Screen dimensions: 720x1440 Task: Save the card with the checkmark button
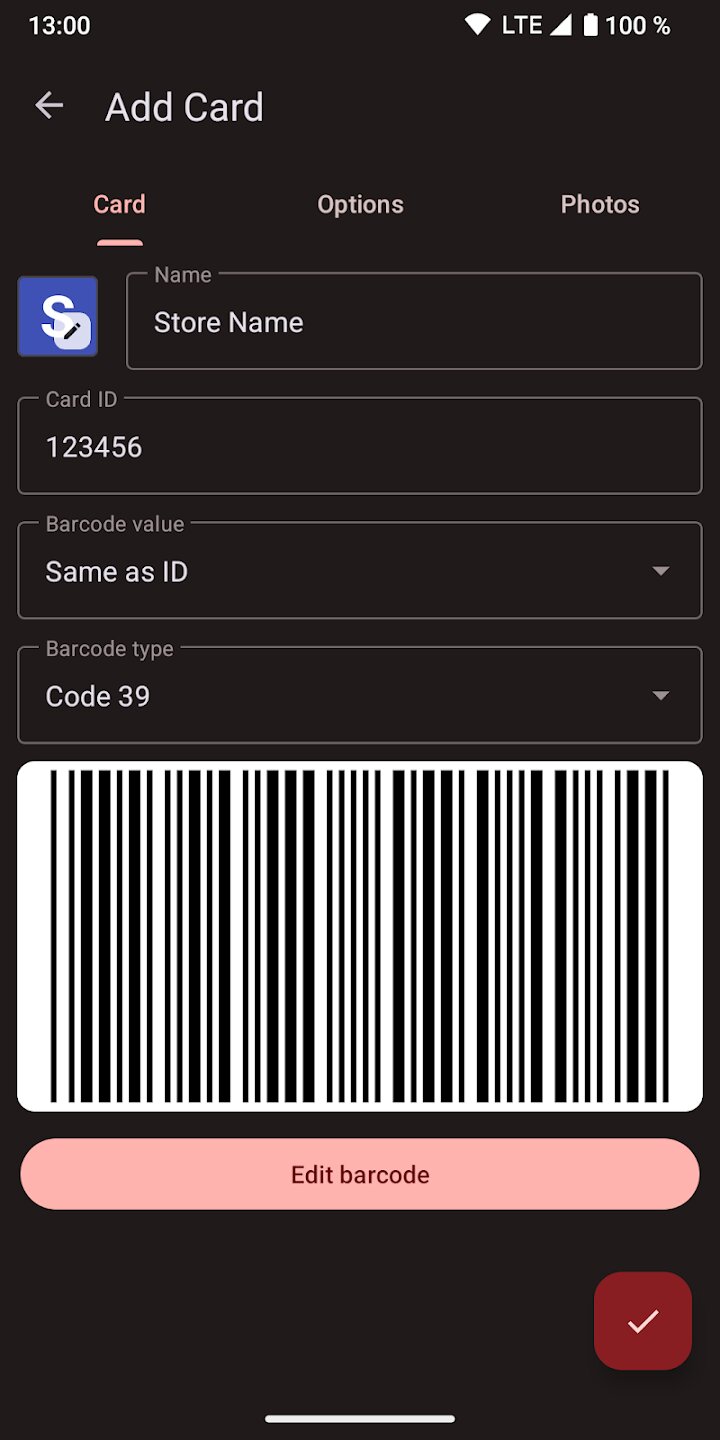[643, 1321]
